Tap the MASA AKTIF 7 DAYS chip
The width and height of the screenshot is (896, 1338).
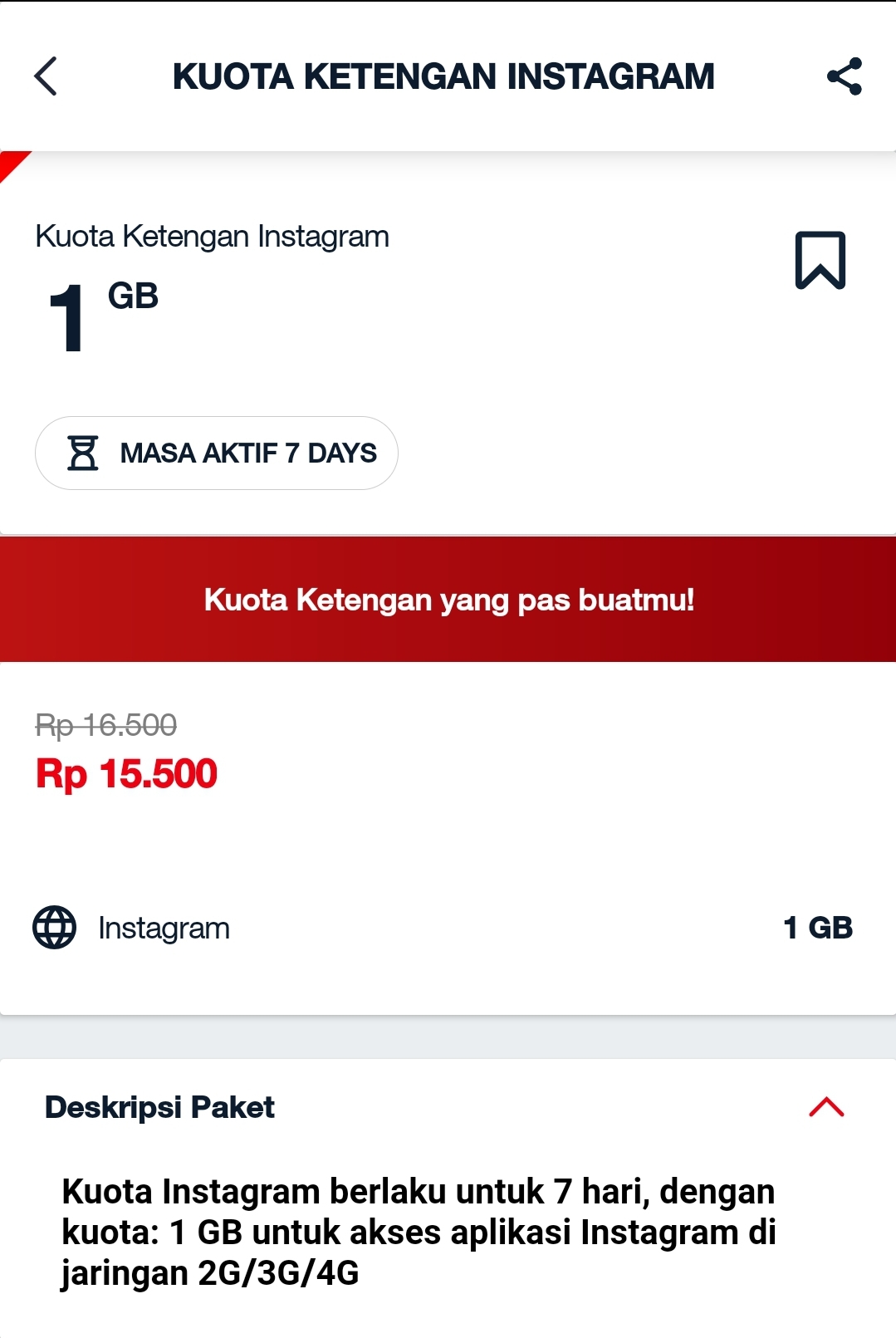tap(217, 453)
